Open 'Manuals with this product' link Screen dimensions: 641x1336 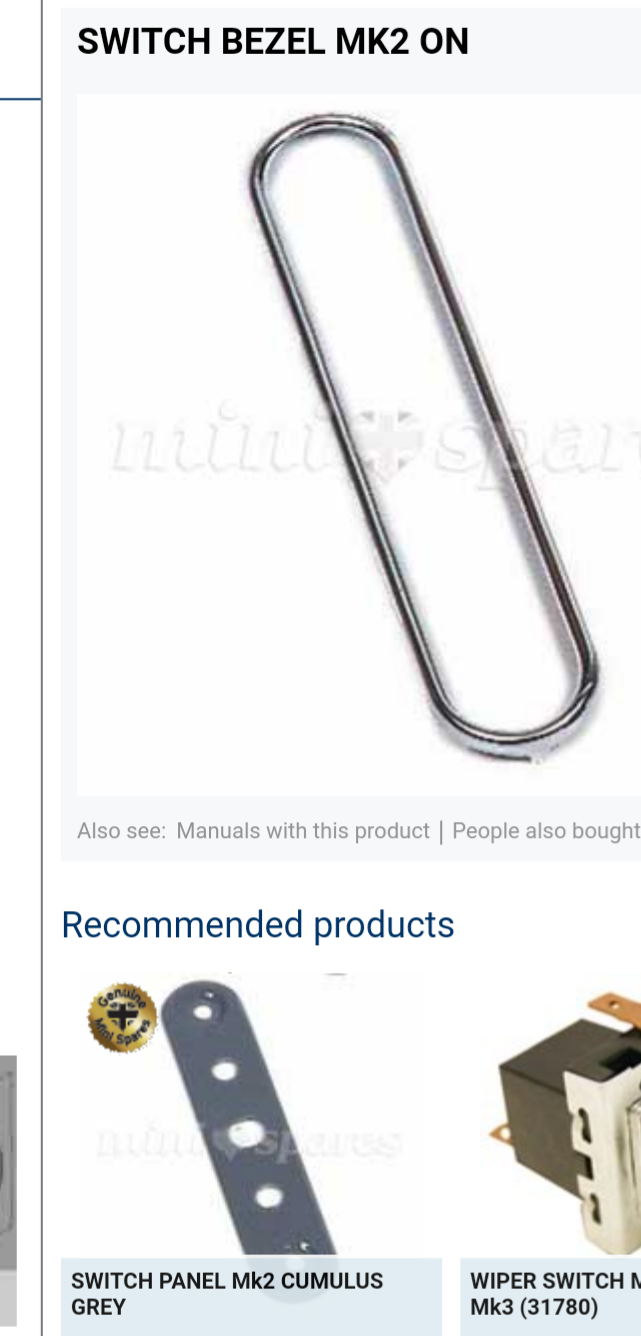tap(303, 831)
